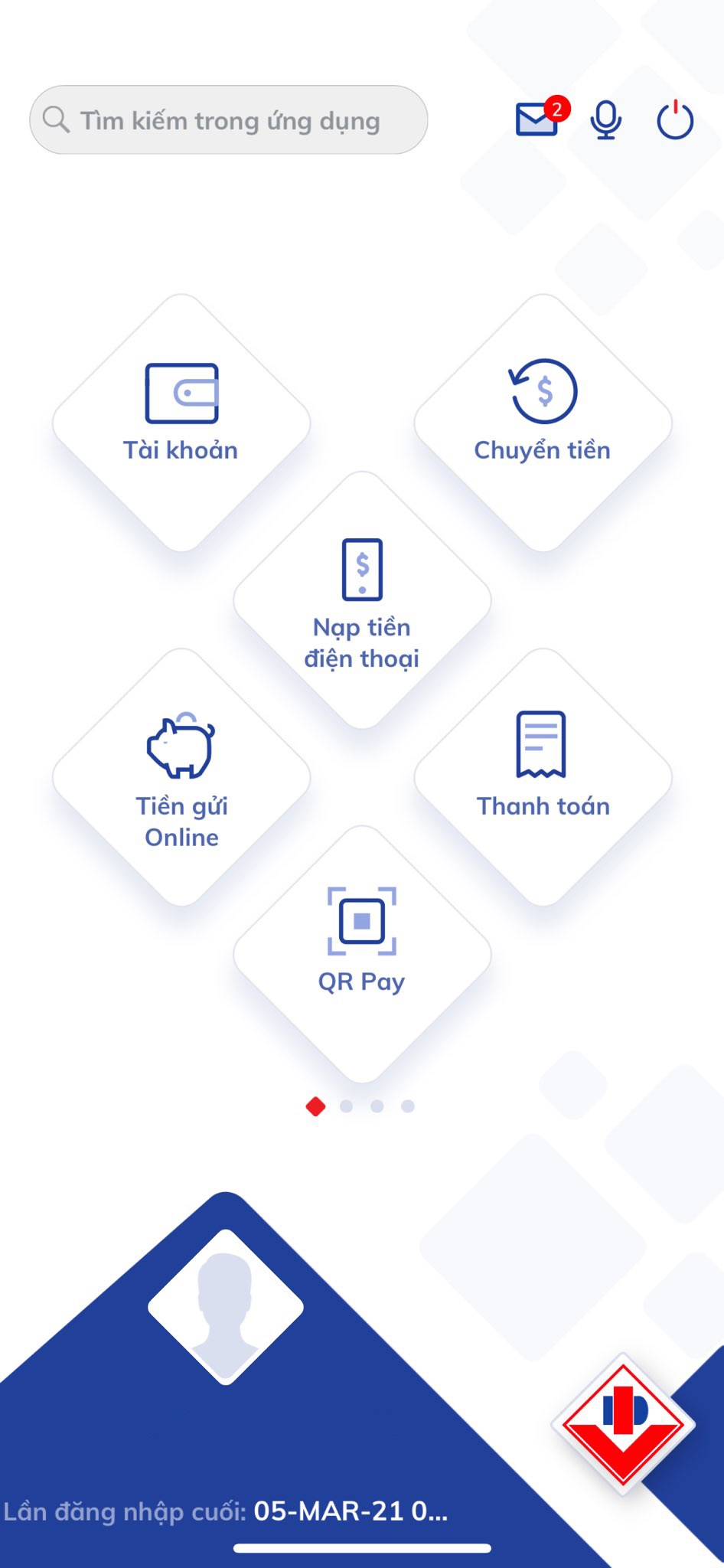
Task: Open the Tiền gửi Online tile
Action: 181,777
